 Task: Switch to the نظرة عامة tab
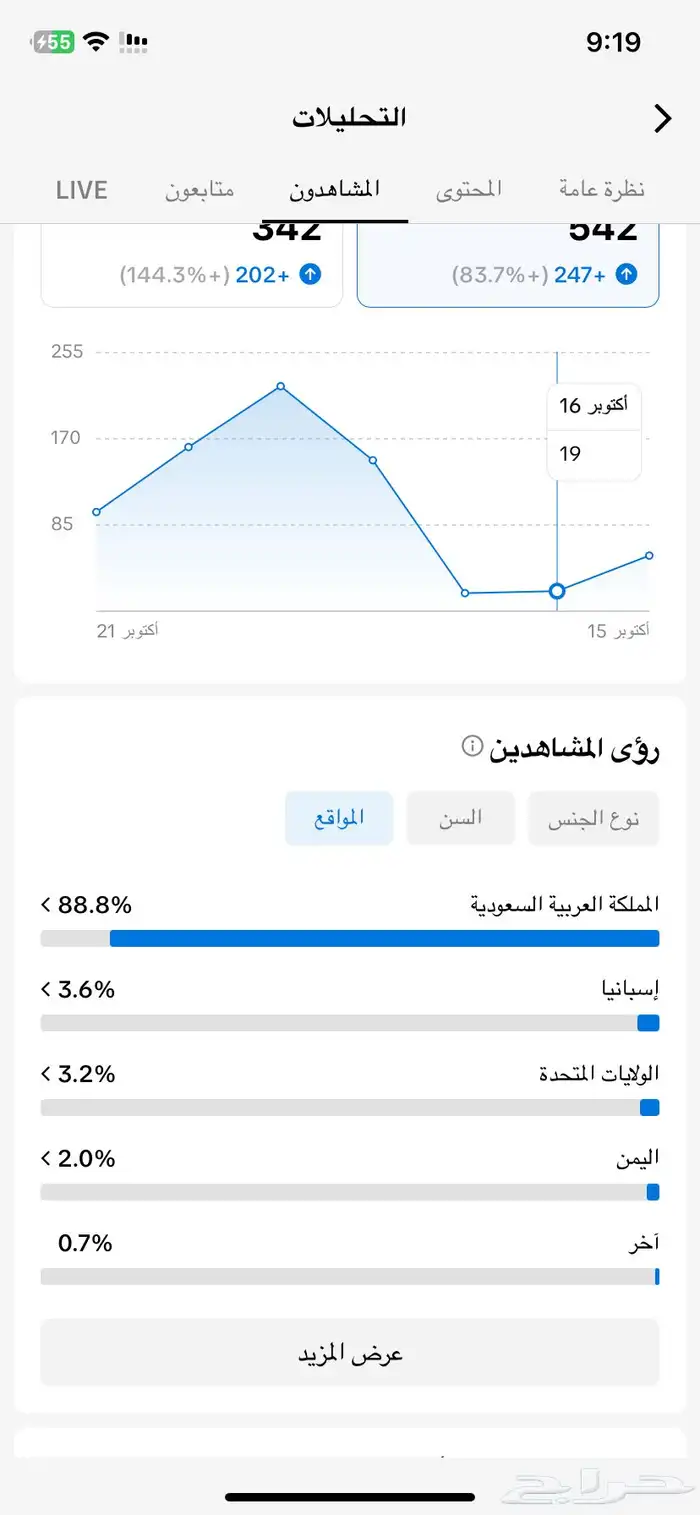(x=601, y=189)
